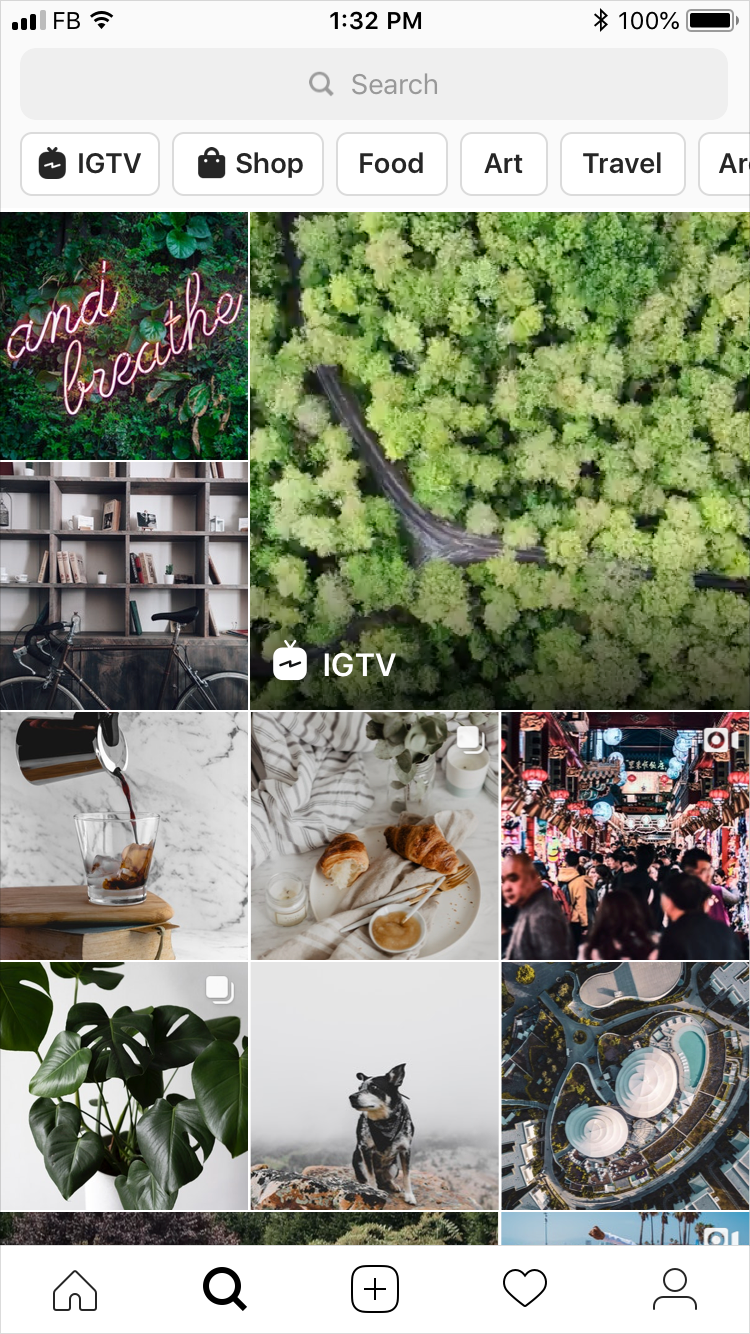Image resolution: width=750 pixels, height=1334 pixels.
Task: Open the Search field
Action: coord(374,84)
